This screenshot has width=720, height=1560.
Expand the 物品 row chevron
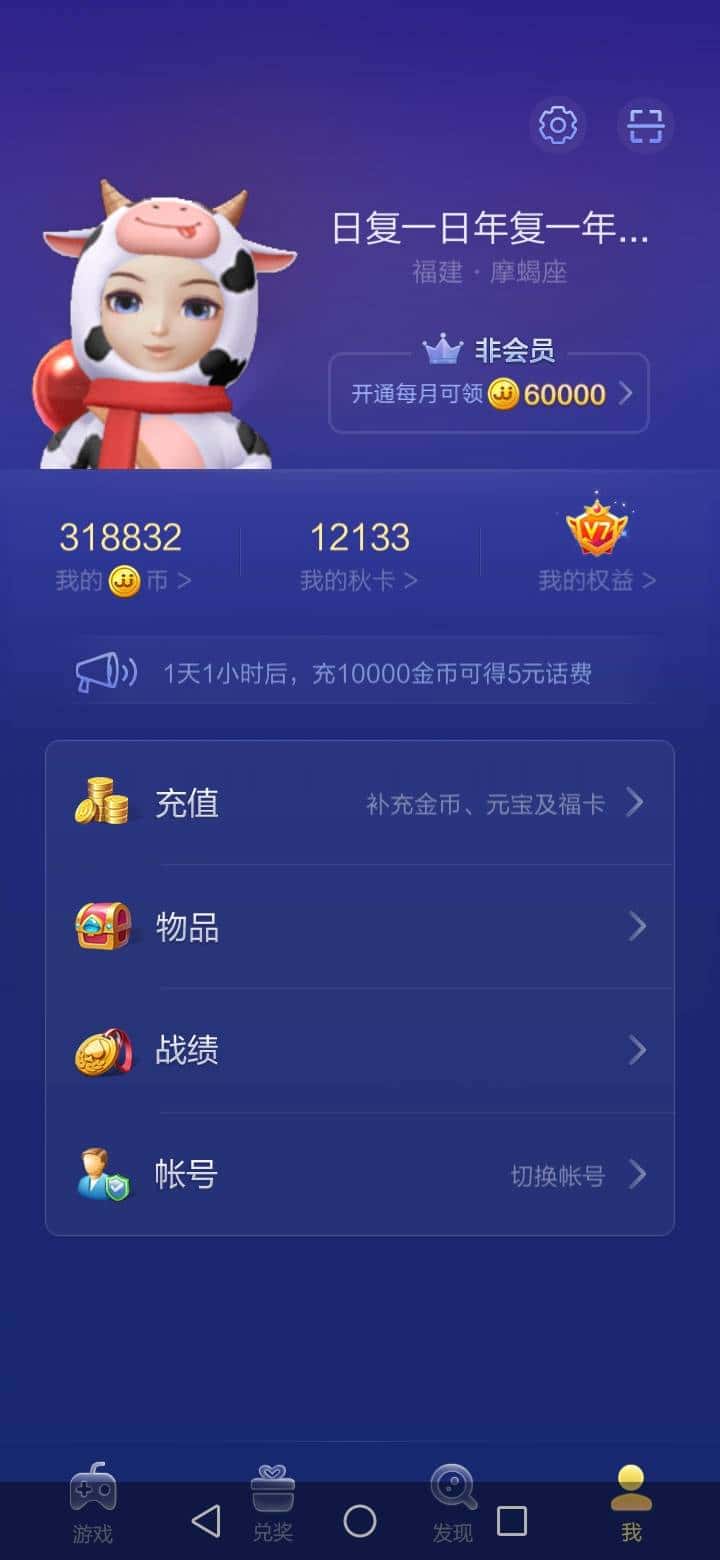point(637,927)
